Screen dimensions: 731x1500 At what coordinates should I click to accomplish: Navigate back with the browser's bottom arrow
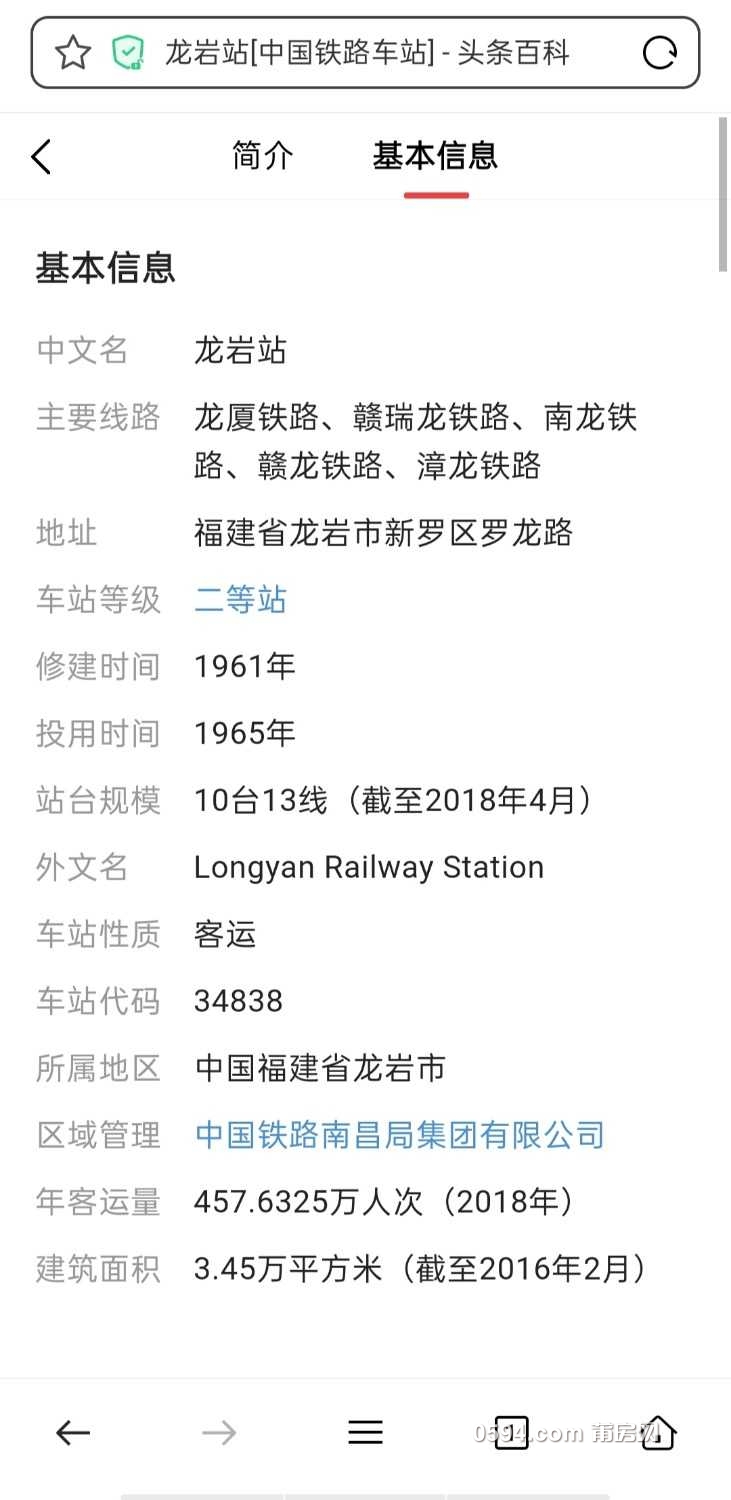(73, 1433)
